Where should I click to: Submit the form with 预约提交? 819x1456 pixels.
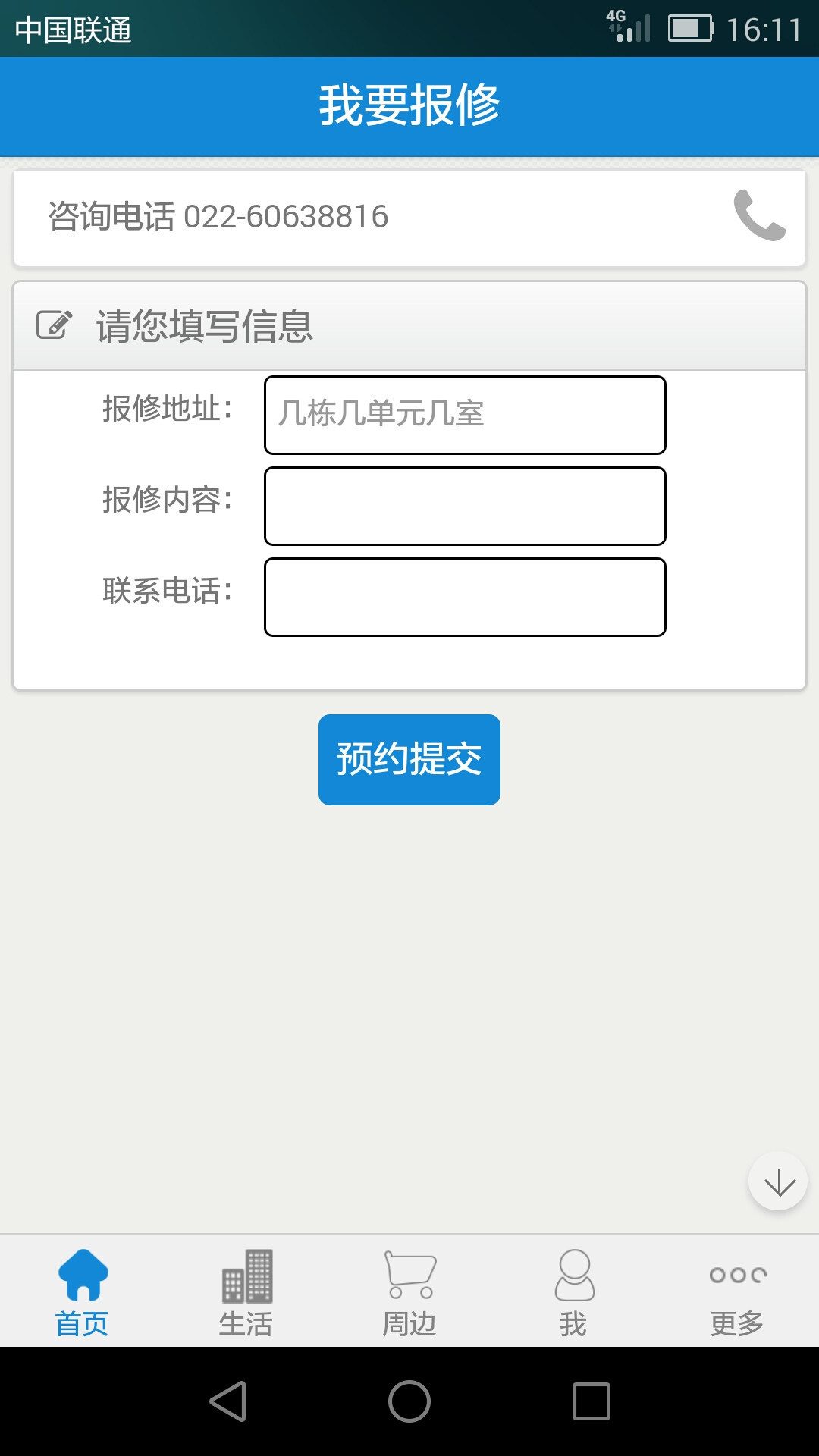pyautogui.click(x=409, y=759)
